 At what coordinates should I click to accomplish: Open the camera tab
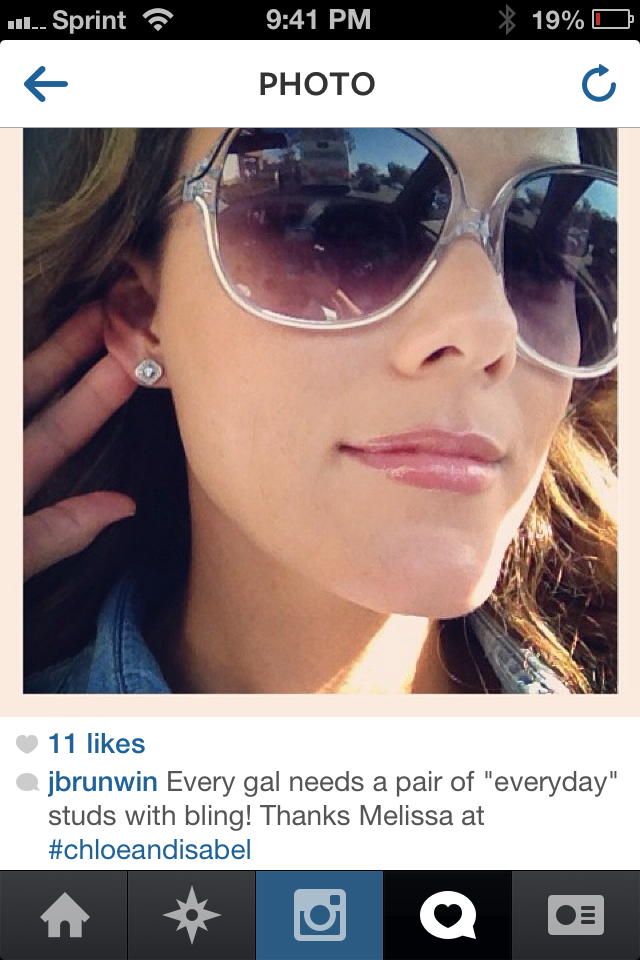pos(319,915)
